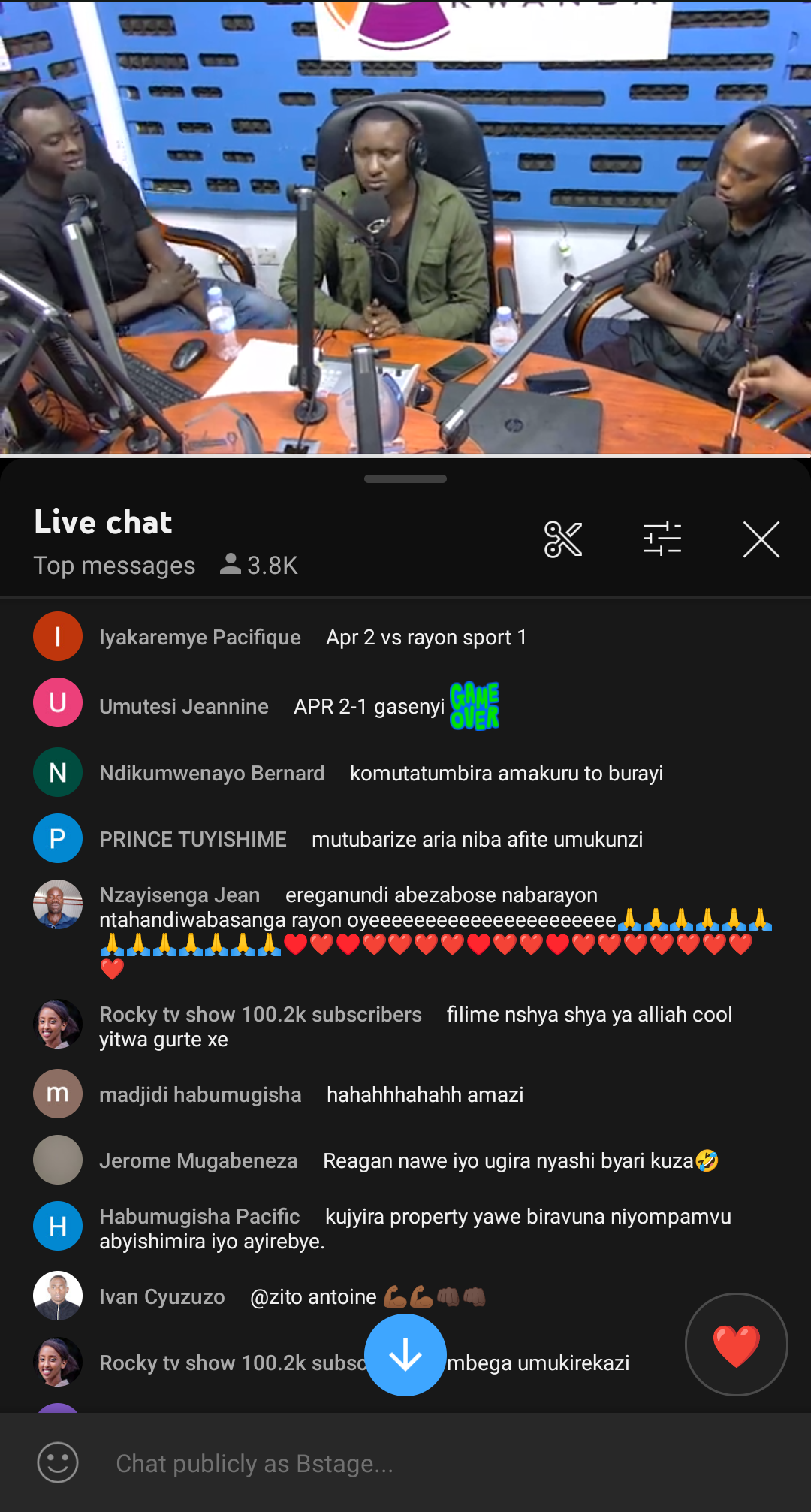Jump to the newest chat messages
Viewport: 811px width, 1512px height.
[x=405, y=1355]
